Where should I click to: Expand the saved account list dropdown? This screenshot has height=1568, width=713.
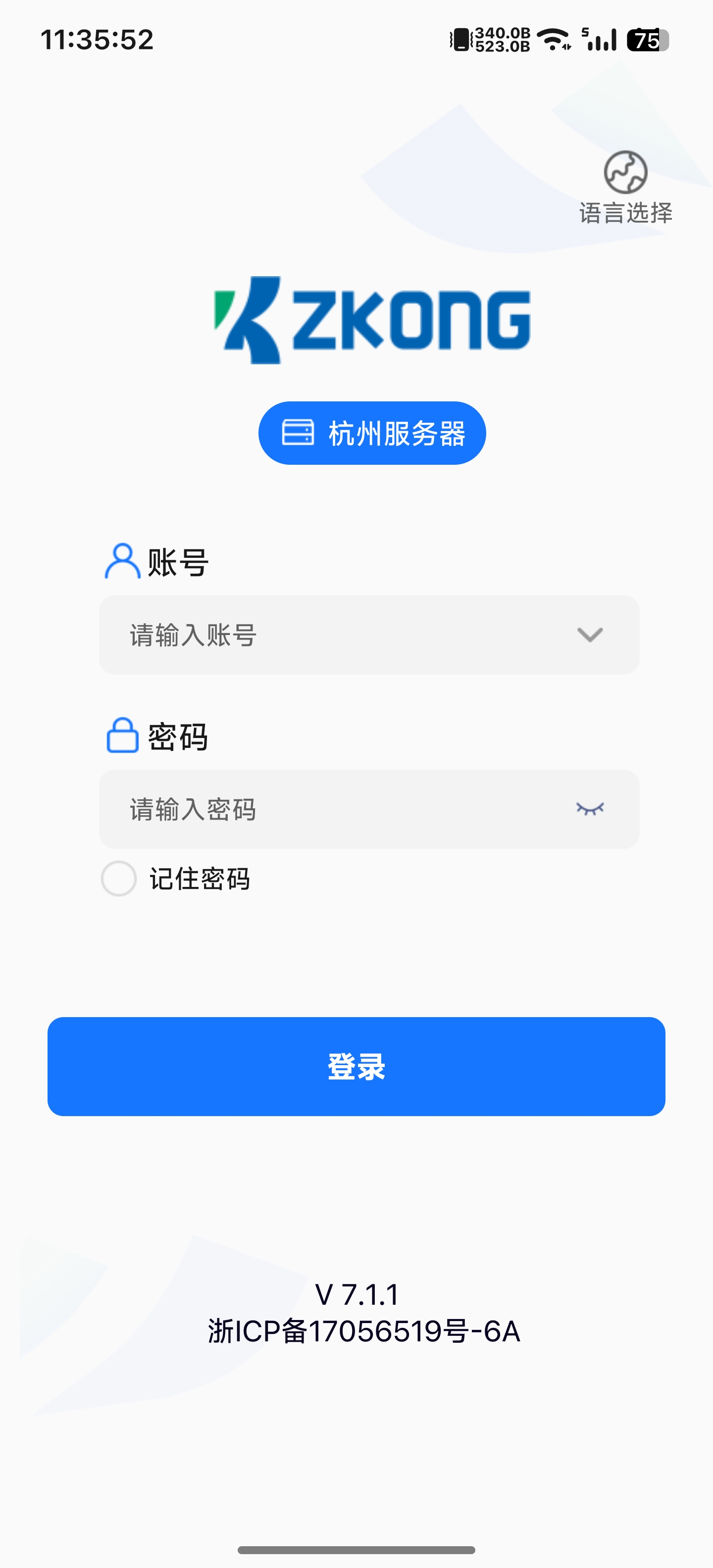(589, 635)
